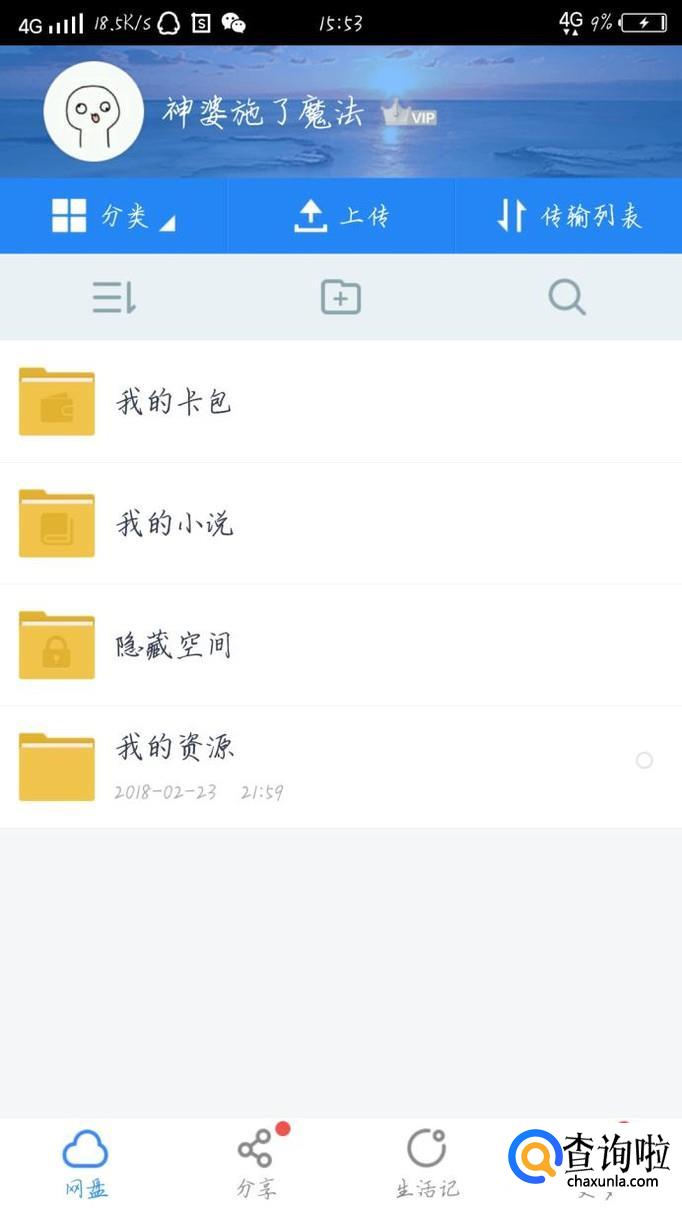
Task: Open the sort order icon
Action: (114, 297)
